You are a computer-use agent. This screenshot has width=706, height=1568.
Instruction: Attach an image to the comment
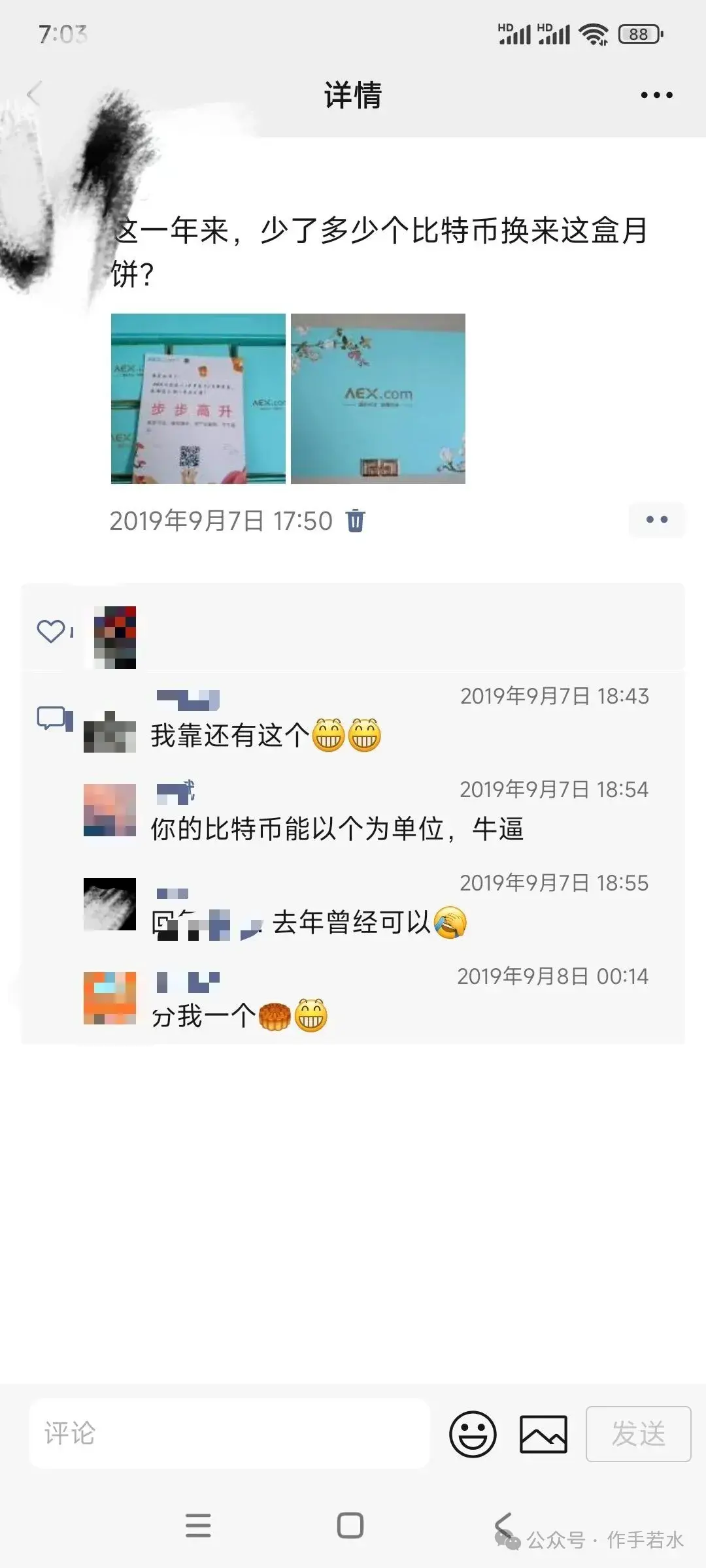pyautogui.click(x=543, y=1434)
